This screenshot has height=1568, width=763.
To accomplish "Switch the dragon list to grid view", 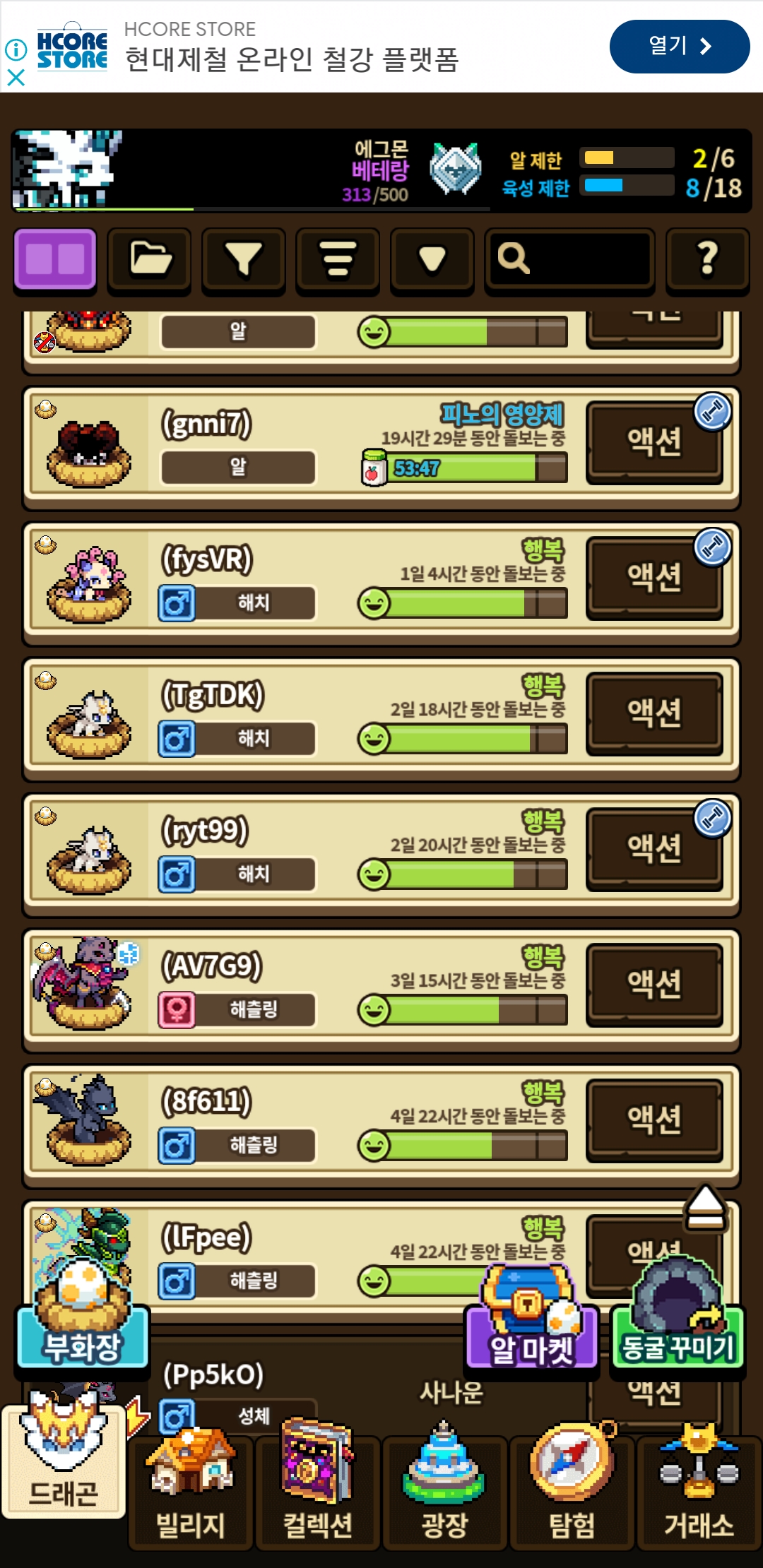I will (x=55, y=259).
